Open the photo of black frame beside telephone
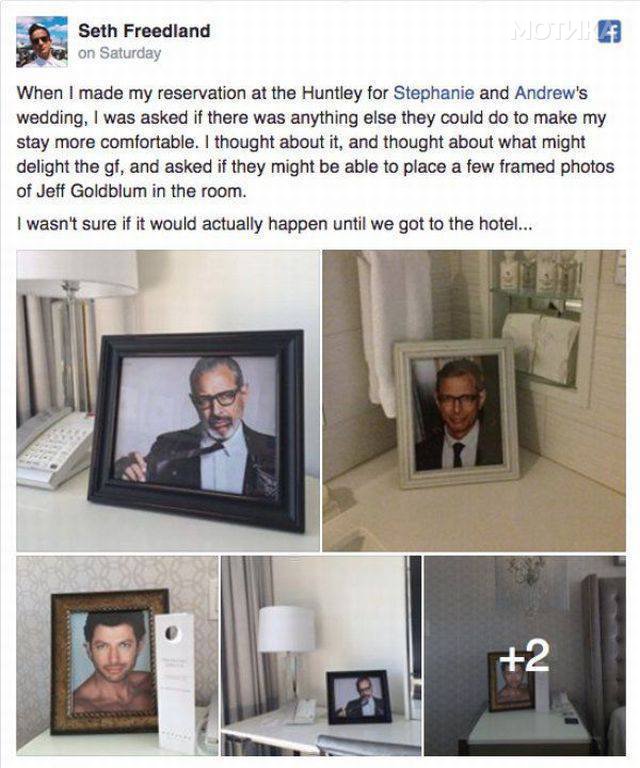The height and width of the screenshot is (768, 640). (168, 400)
